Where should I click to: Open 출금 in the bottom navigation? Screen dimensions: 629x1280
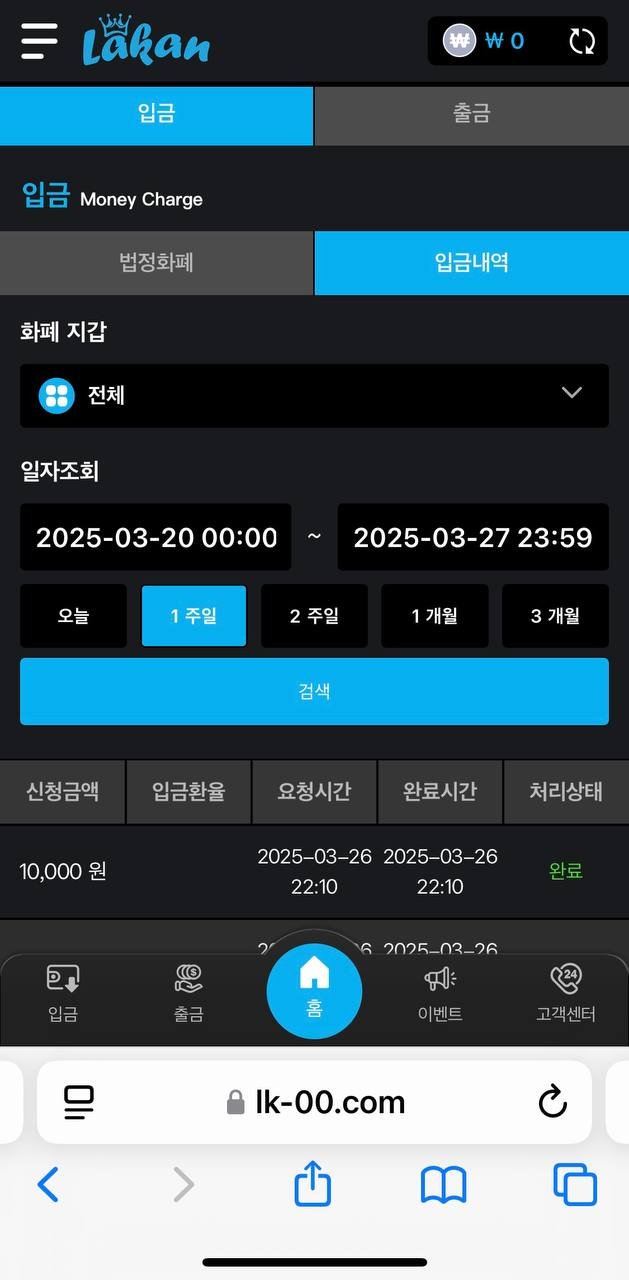coord(188,994)
